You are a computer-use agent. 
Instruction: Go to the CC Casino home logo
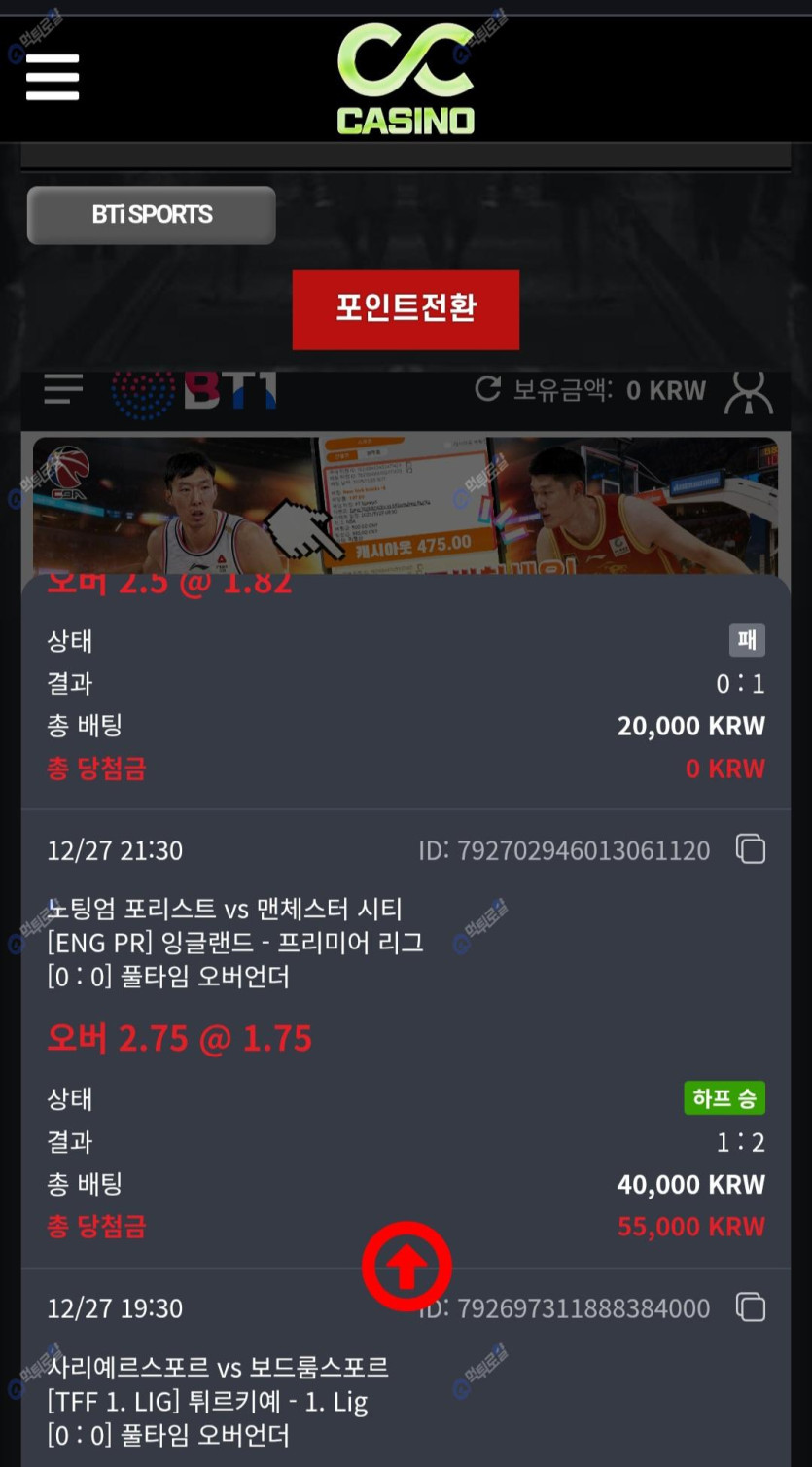[x=406, y=78]
